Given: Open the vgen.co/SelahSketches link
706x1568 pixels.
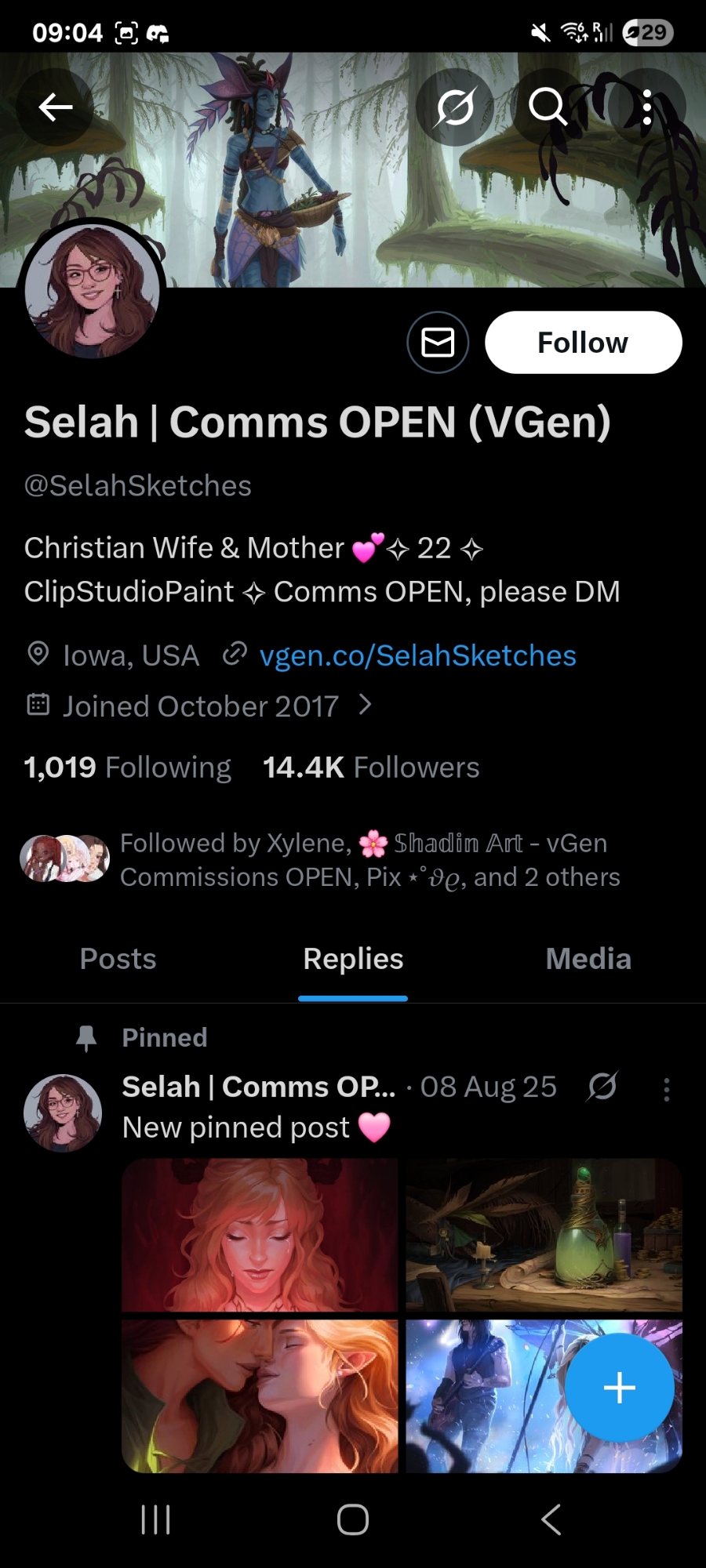Looking at the screenshot, I should tap(417, 655).
